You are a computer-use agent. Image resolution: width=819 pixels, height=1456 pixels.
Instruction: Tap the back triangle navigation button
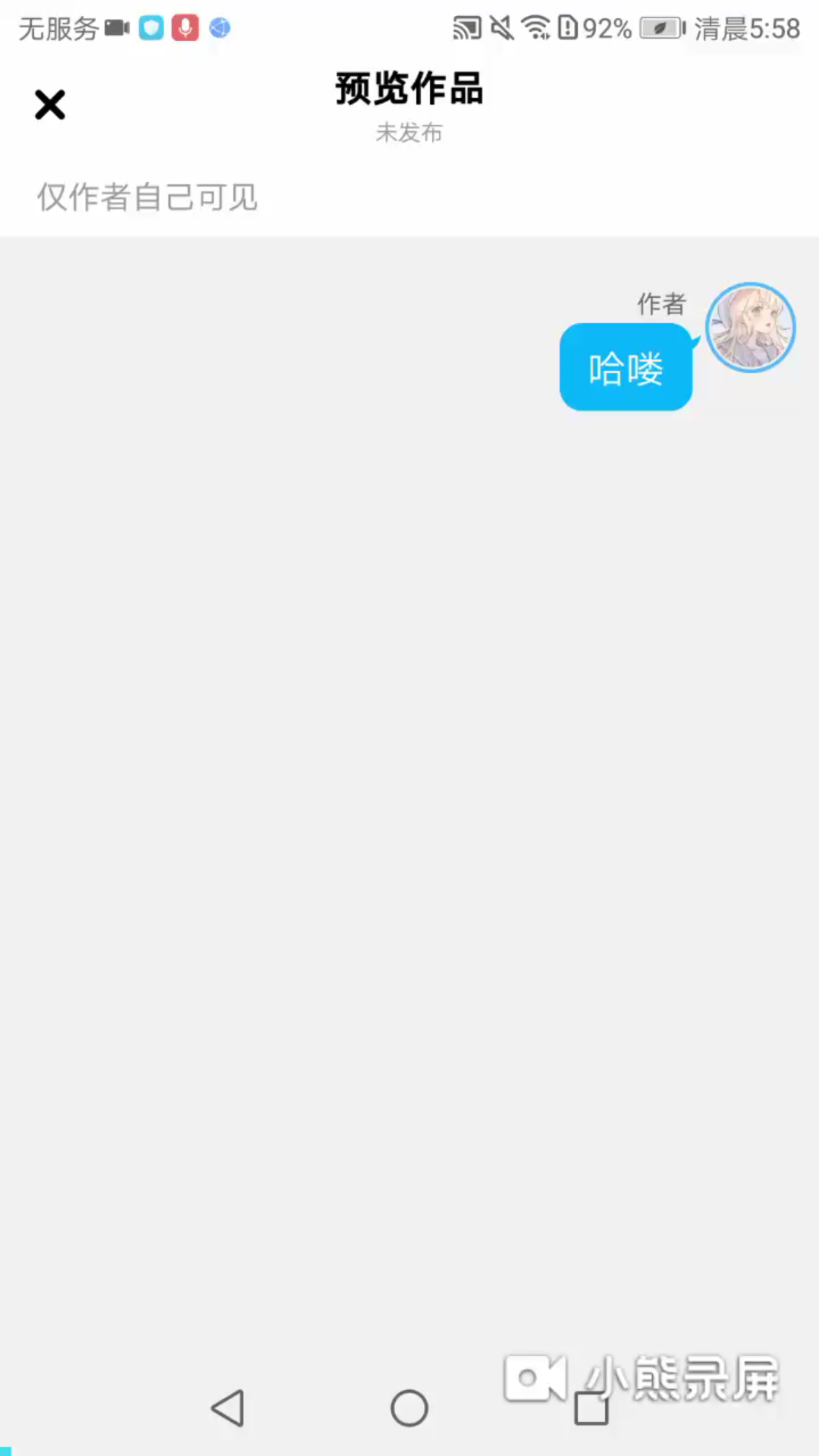(x=227, y=1408)
